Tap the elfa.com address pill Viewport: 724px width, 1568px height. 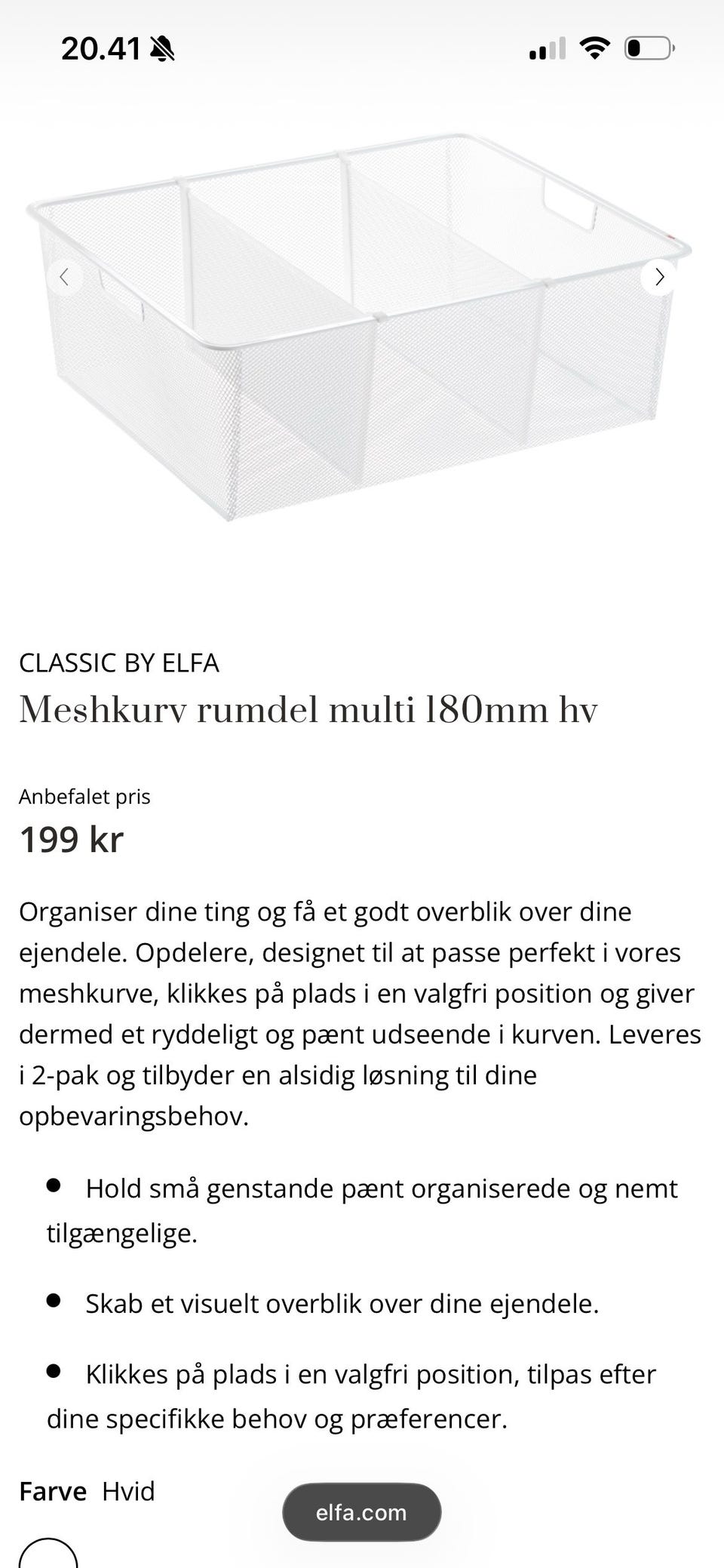[x=361, y=1512]
